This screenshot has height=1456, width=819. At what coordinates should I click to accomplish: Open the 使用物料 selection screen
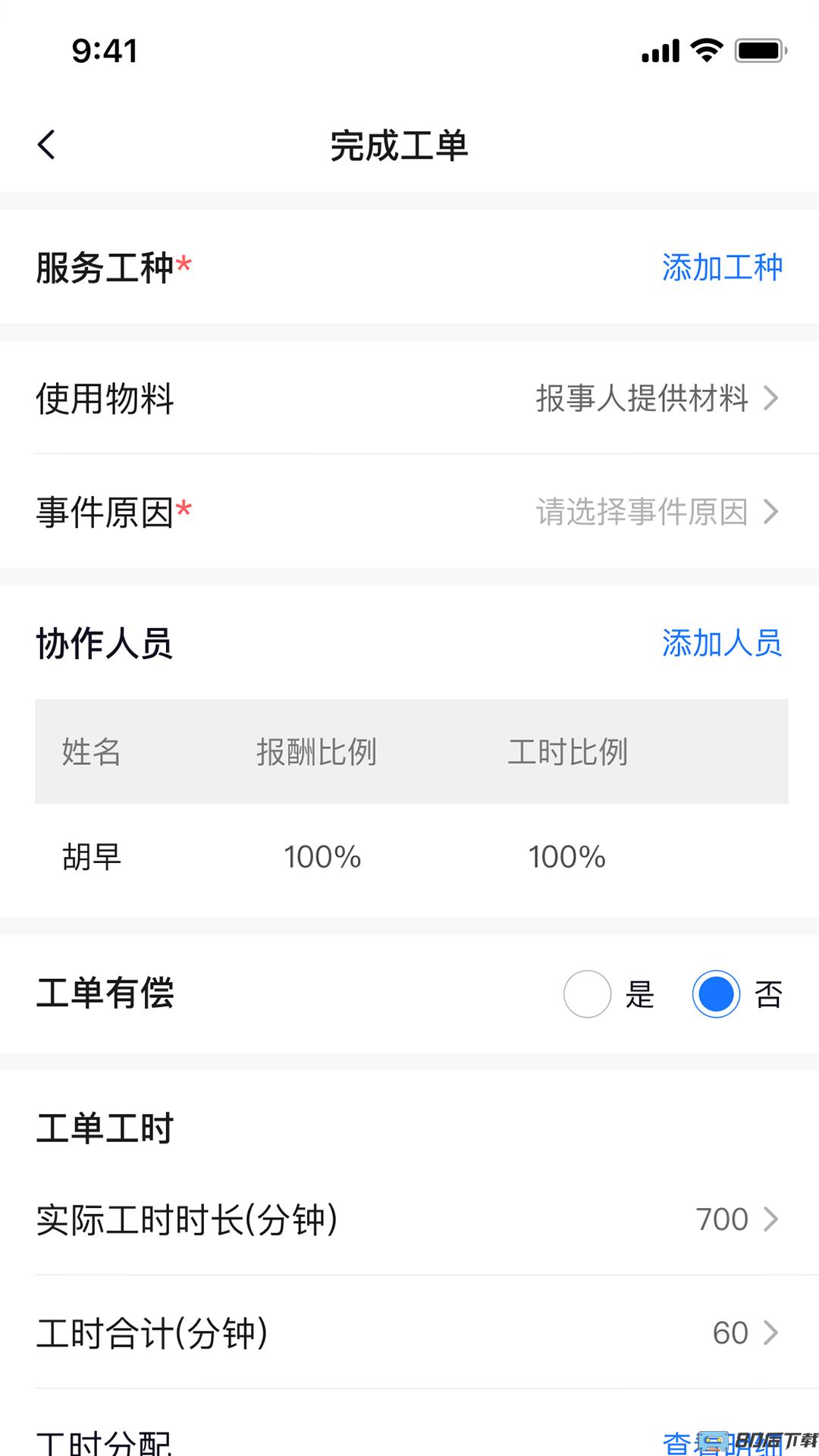tap(409, 400)
